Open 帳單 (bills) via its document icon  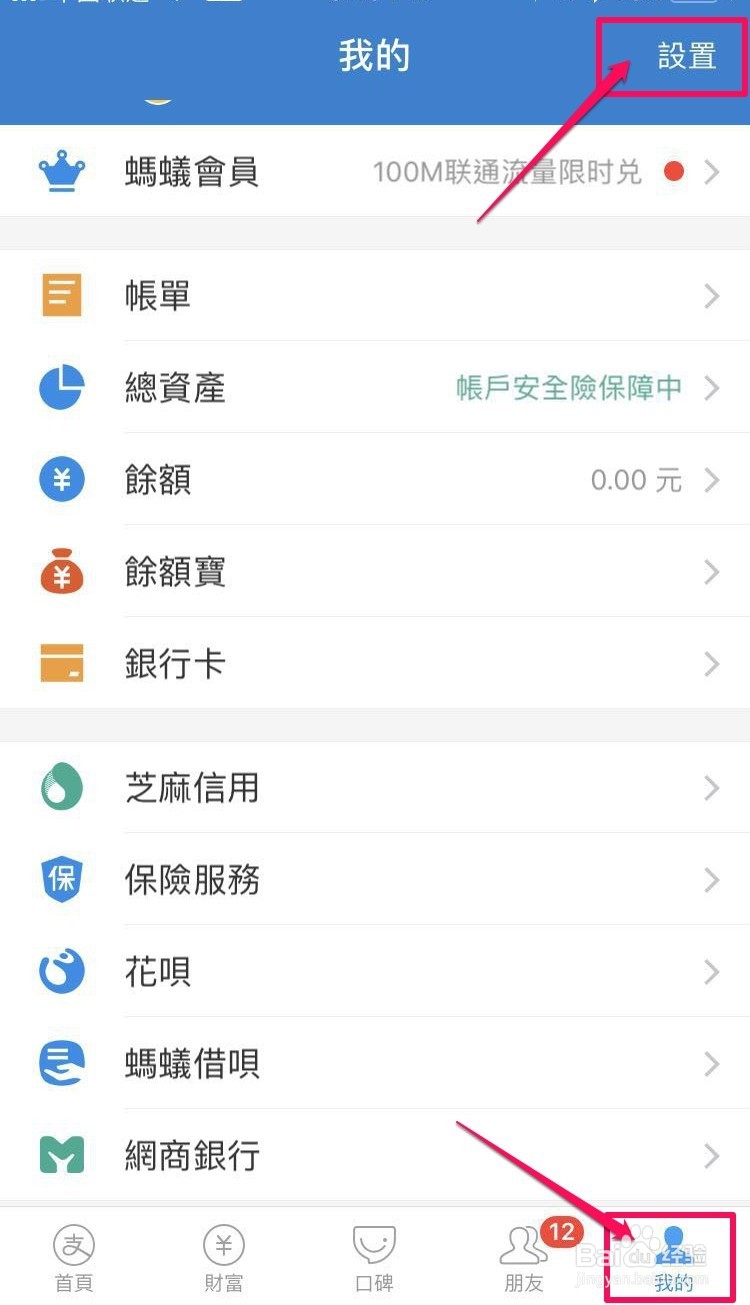pyautogui.click(x=62, y=295)
